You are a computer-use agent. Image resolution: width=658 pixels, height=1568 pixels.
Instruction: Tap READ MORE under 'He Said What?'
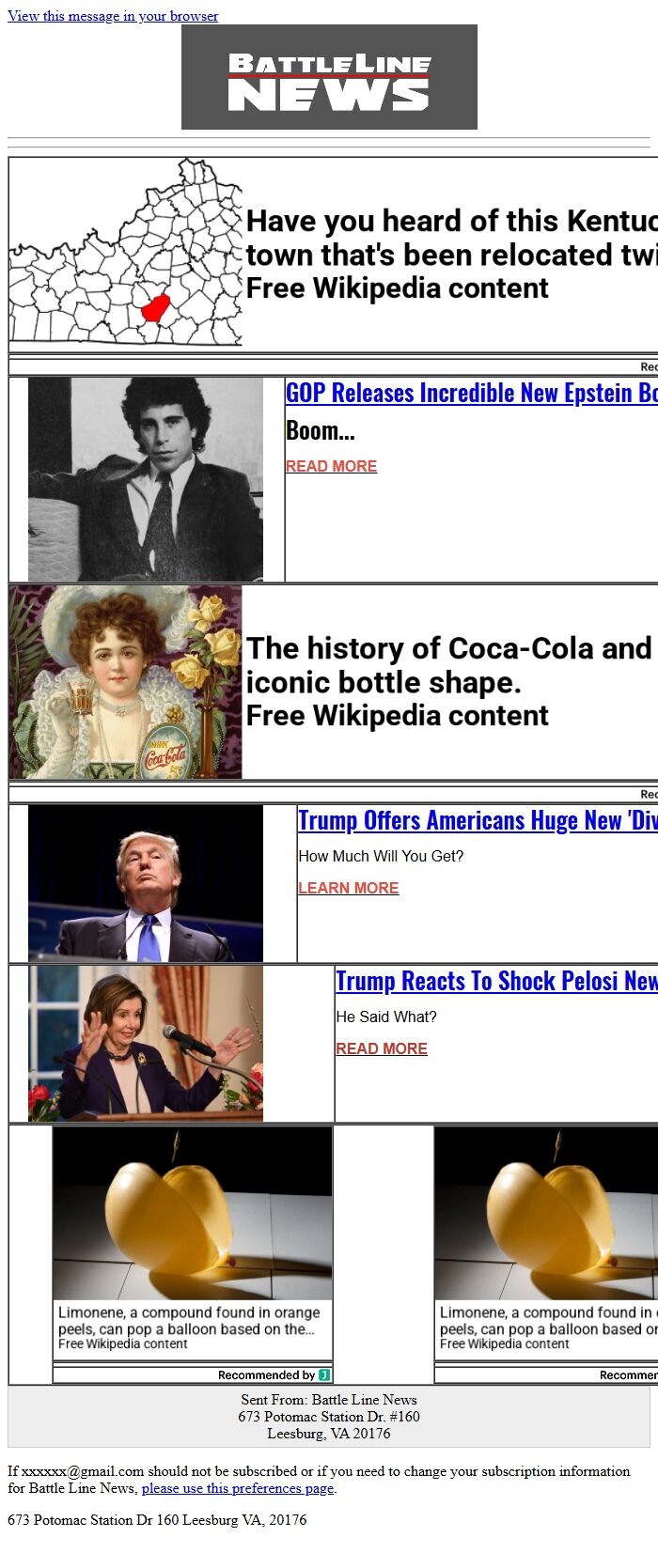pyautogui.click(x=381, y=1048)
